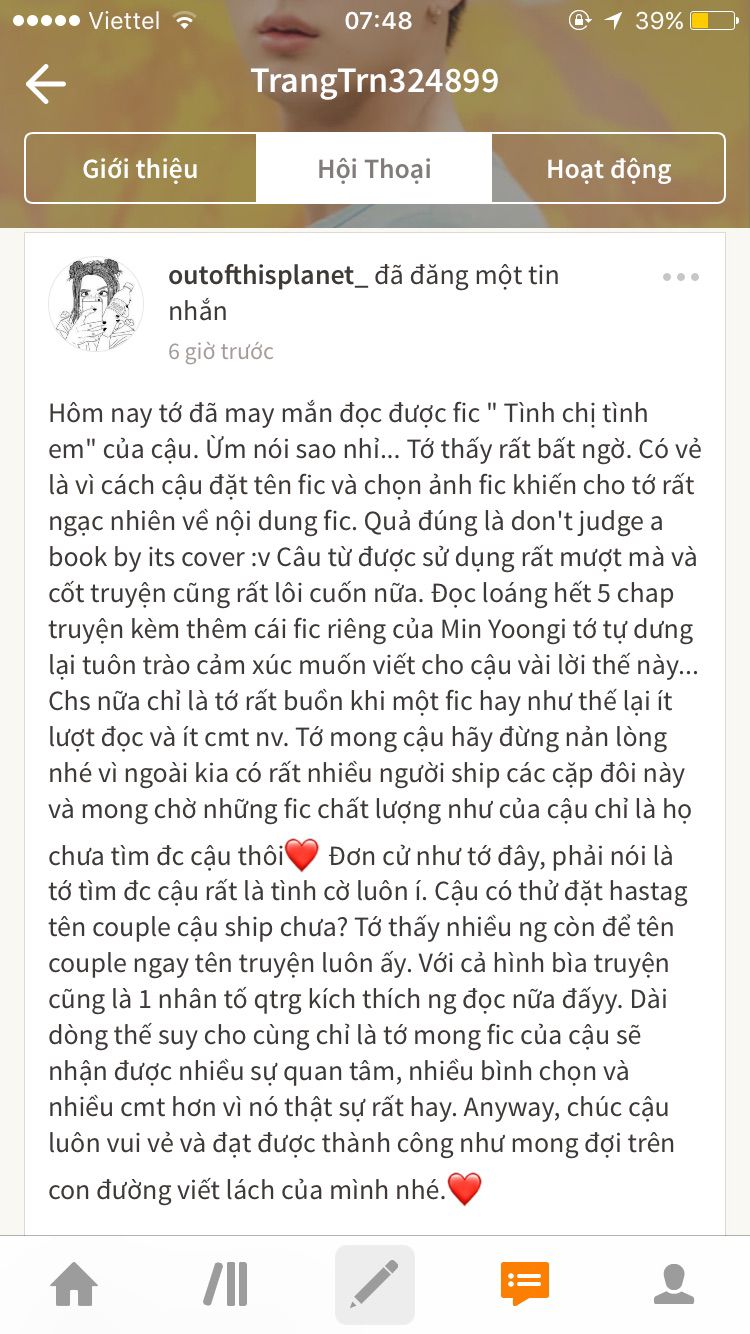Image resolution: width=750 pixels, height=1334 pixels.
Task: Open the orange messages tab
Action: [x=525, y=1284]
